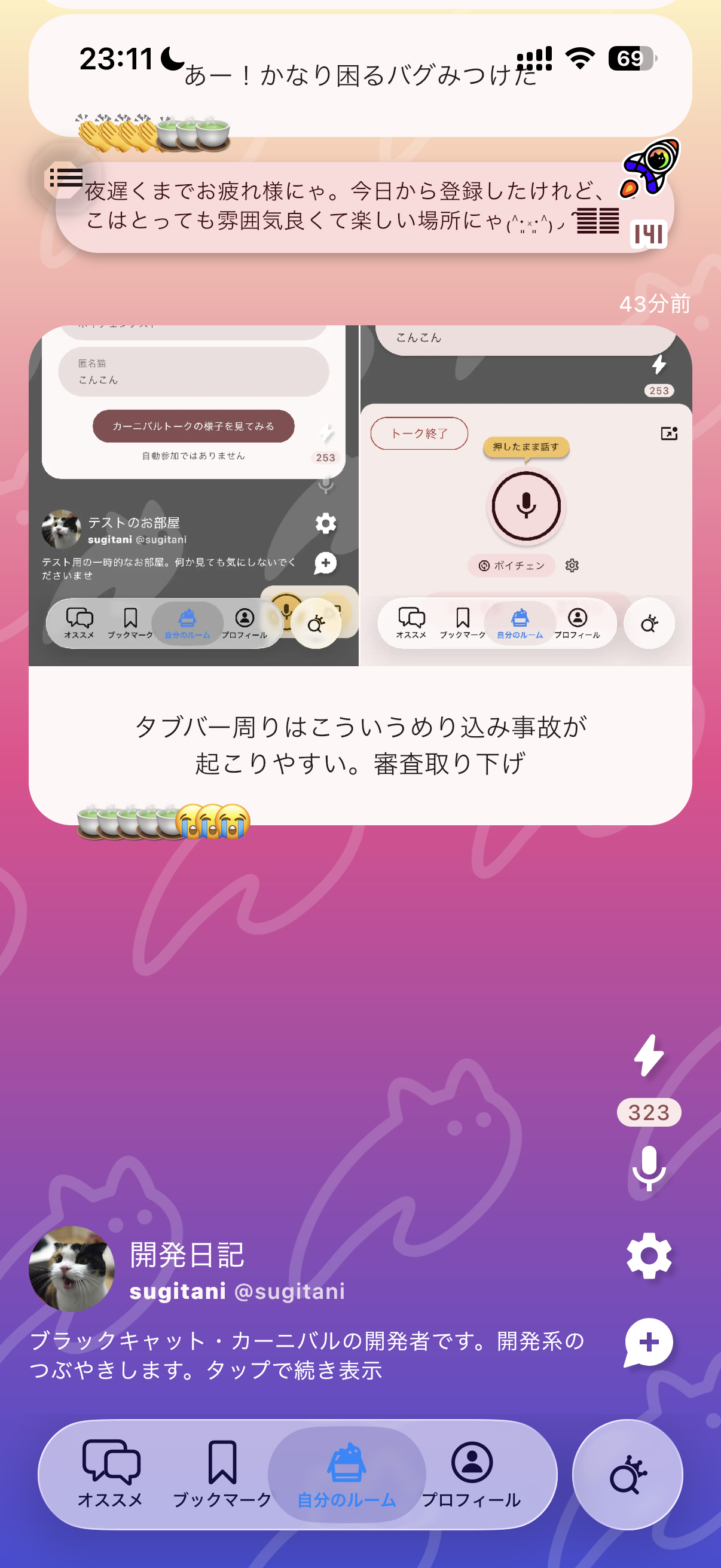Tap the lightning bolt reaction icon
This screenshot has height=1568, width=721.
[649, 1055]
